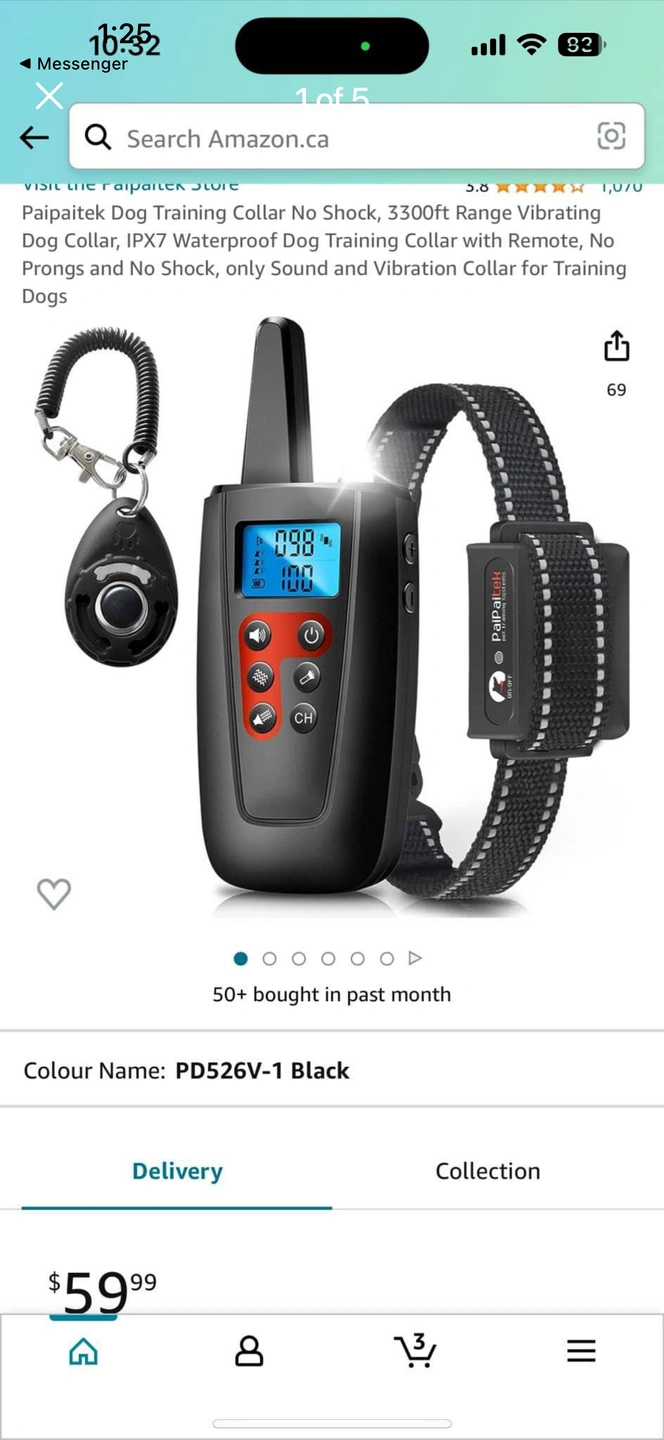Image resolution: width=664 pixels, height=1440 pixels.
Task: Switch to the Collection tab
Action: (x=487, y=1171)
